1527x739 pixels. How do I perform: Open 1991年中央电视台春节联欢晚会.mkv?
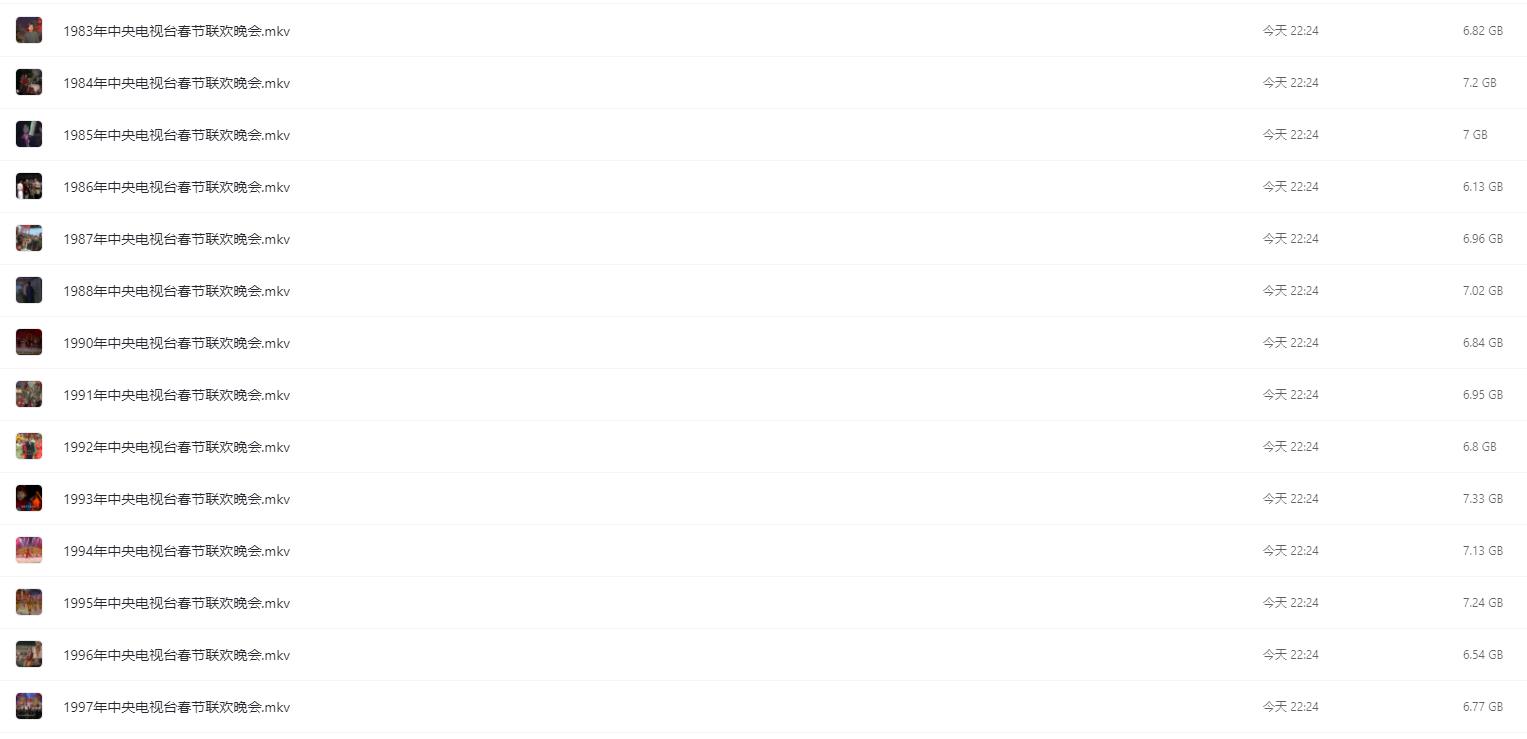pos(176,395)
